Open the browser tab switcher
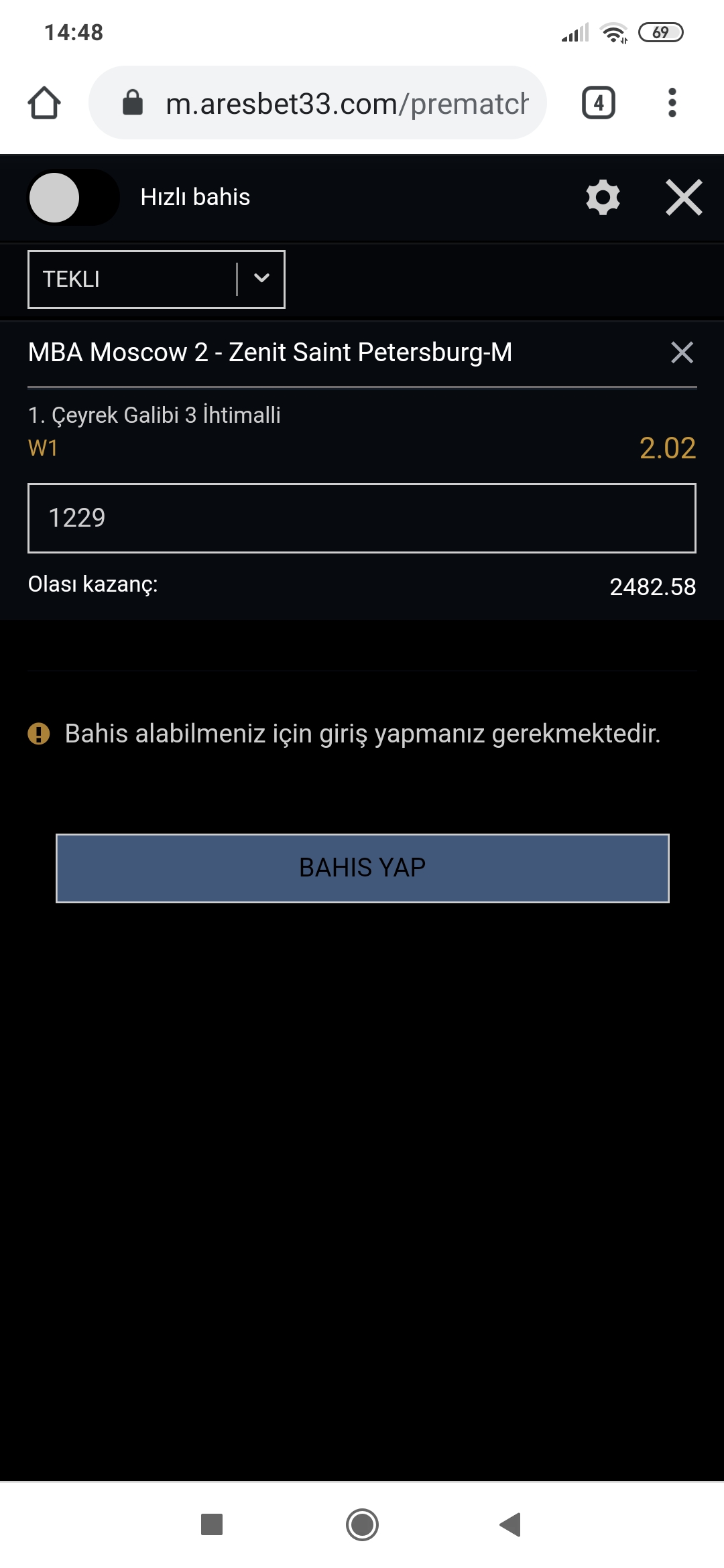 click(599, 103)
